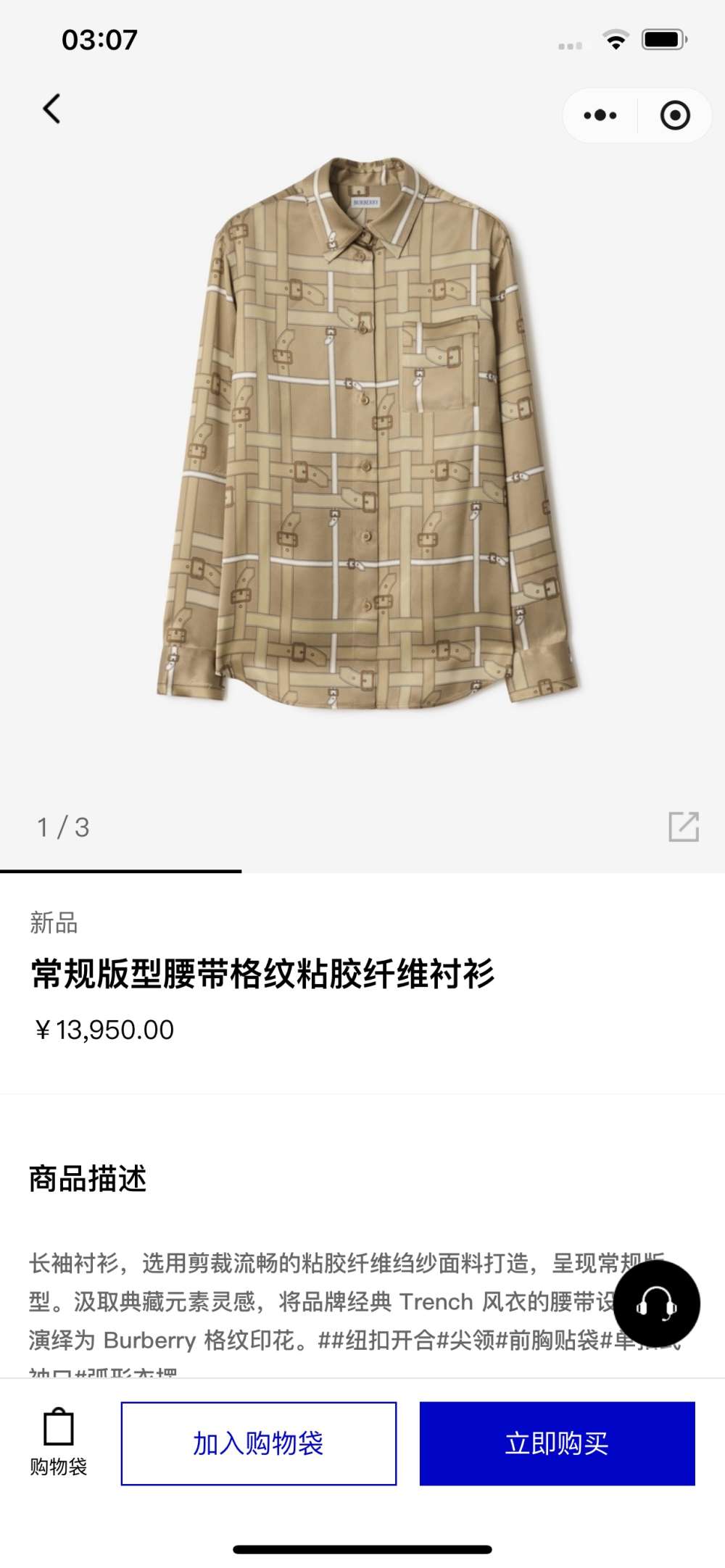Buy now with 立即购买
Viewport: 725px width, 1568px height.
(557, 1443)
